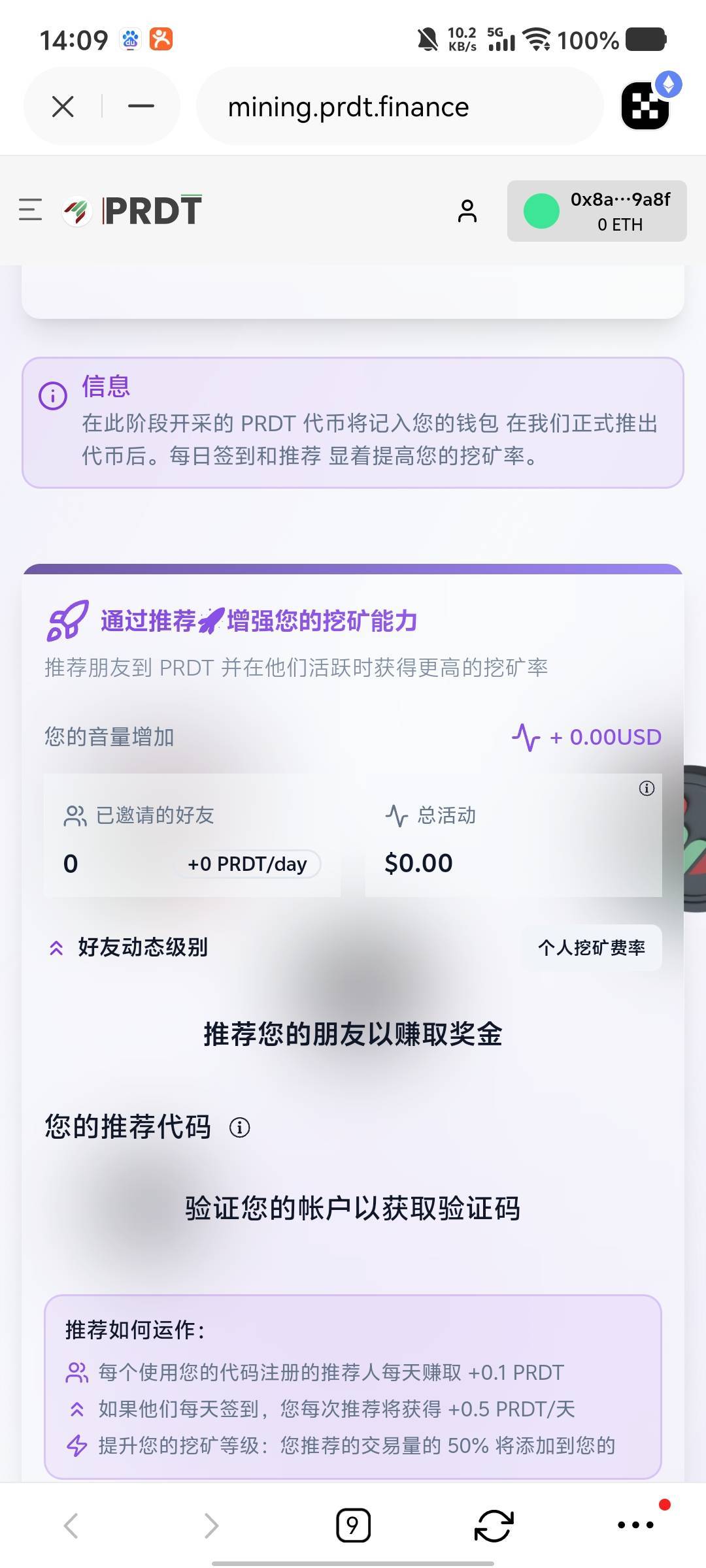Open the tab switcher showing 9 tabs

click(353, 1526)
